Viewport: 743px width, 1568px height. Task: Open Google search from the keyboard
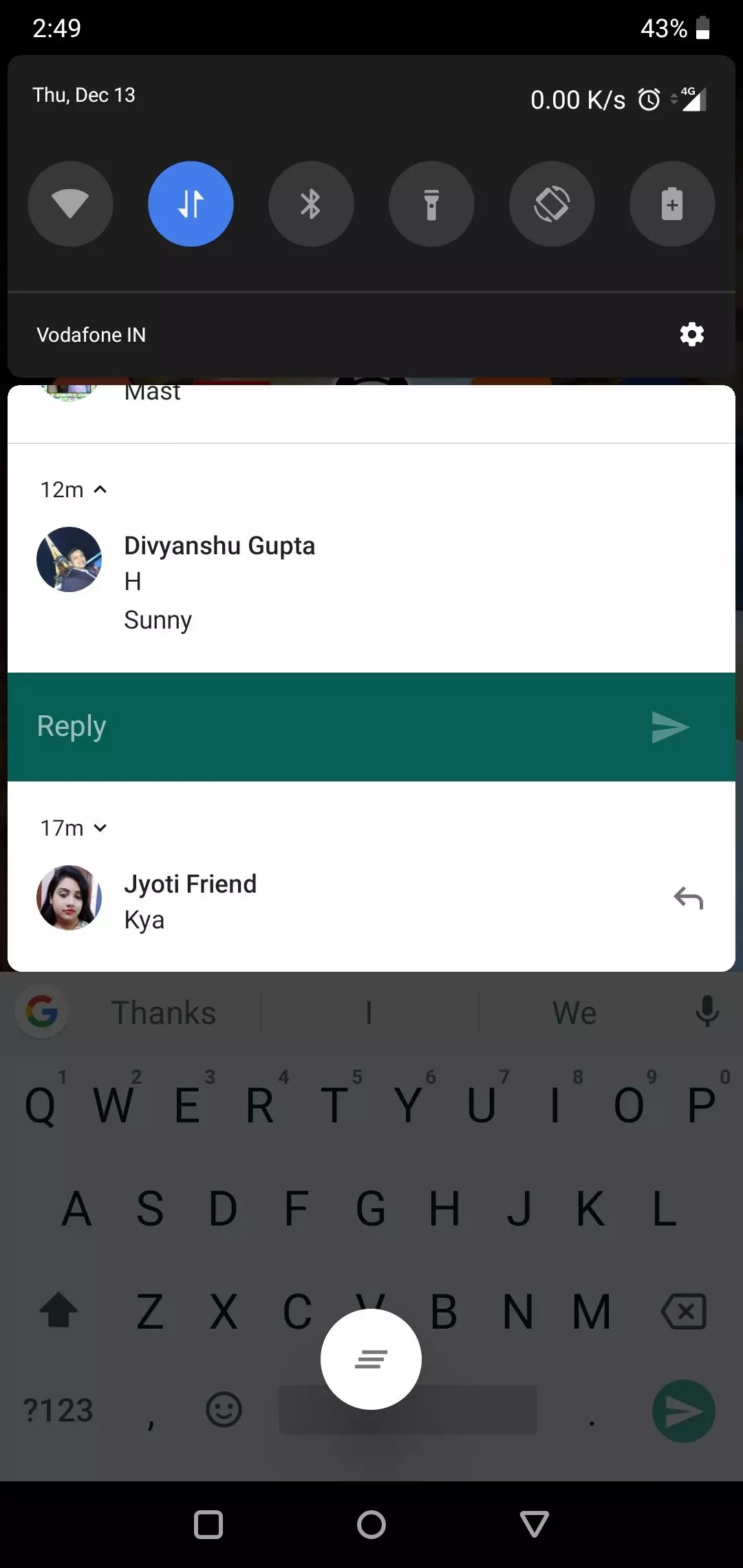(x=41, y=1011)
